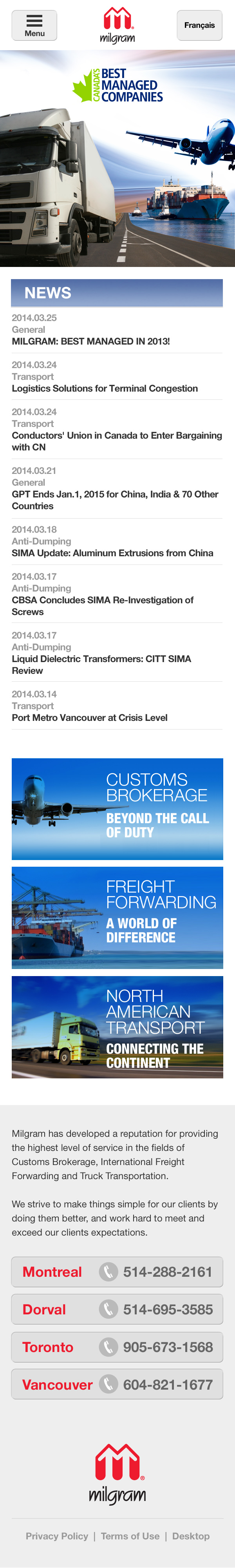
Task: Open news: MILGRAM: BEST MANAGED IN 2013!
Action: click(x=91, y=341)
